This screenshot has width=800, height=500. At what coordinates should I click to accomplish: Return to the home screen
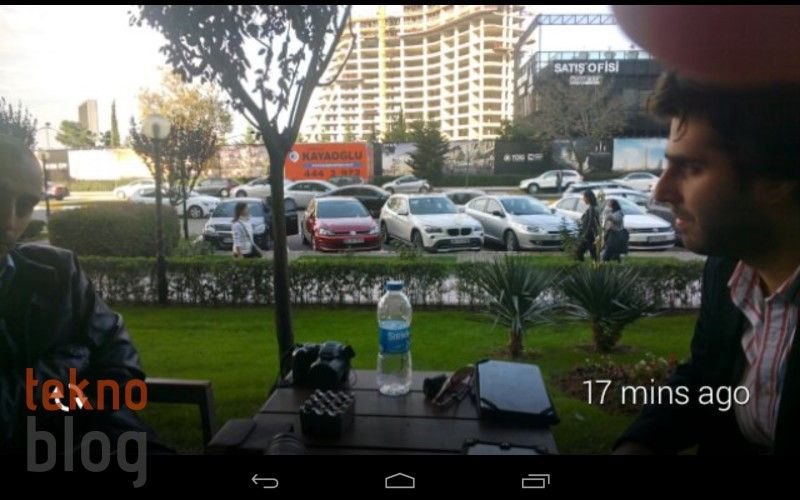400,481
